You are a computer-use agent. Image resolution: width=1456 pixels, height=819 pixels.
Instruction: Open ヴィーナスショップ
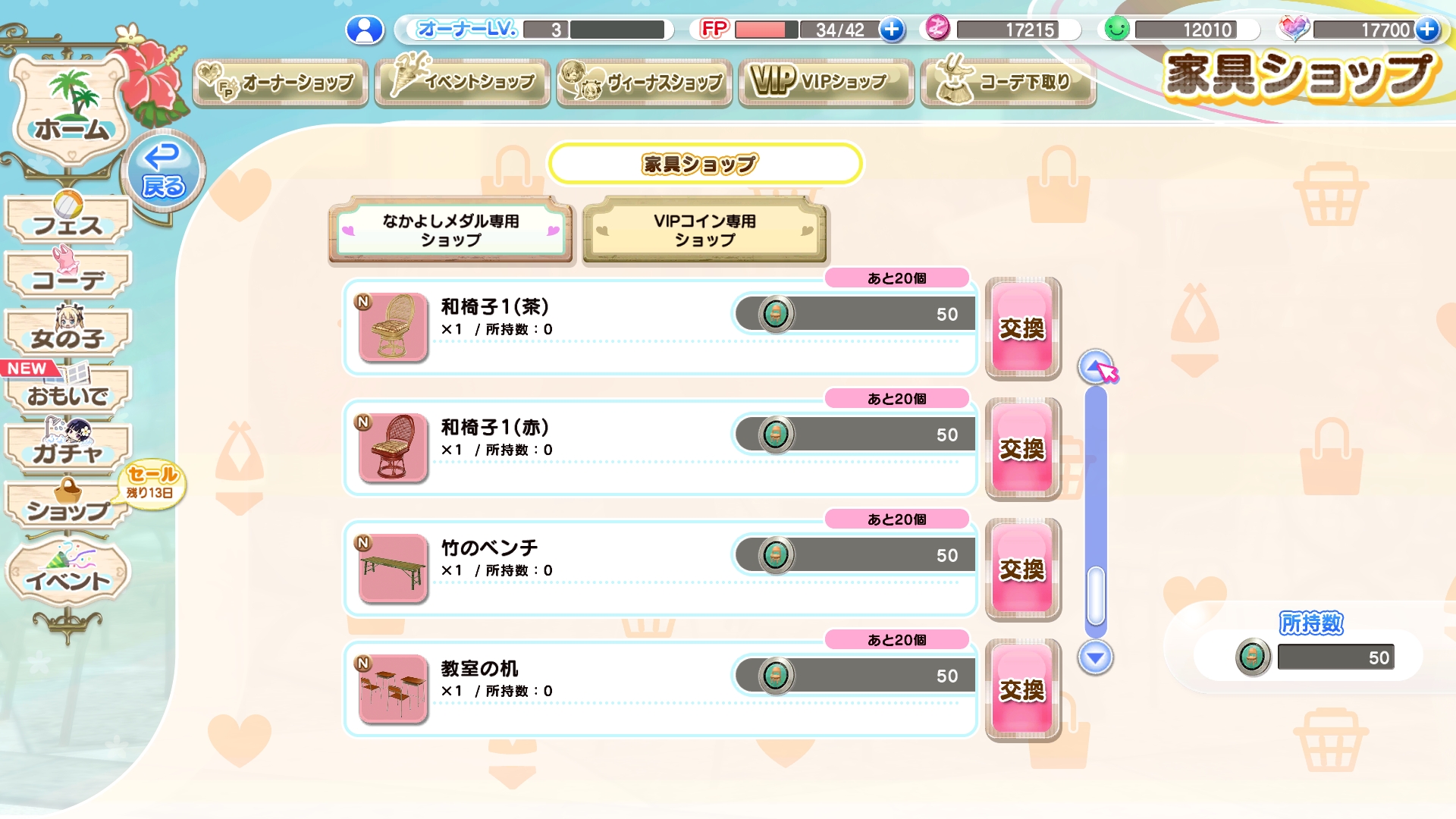(x=645, y=82)
